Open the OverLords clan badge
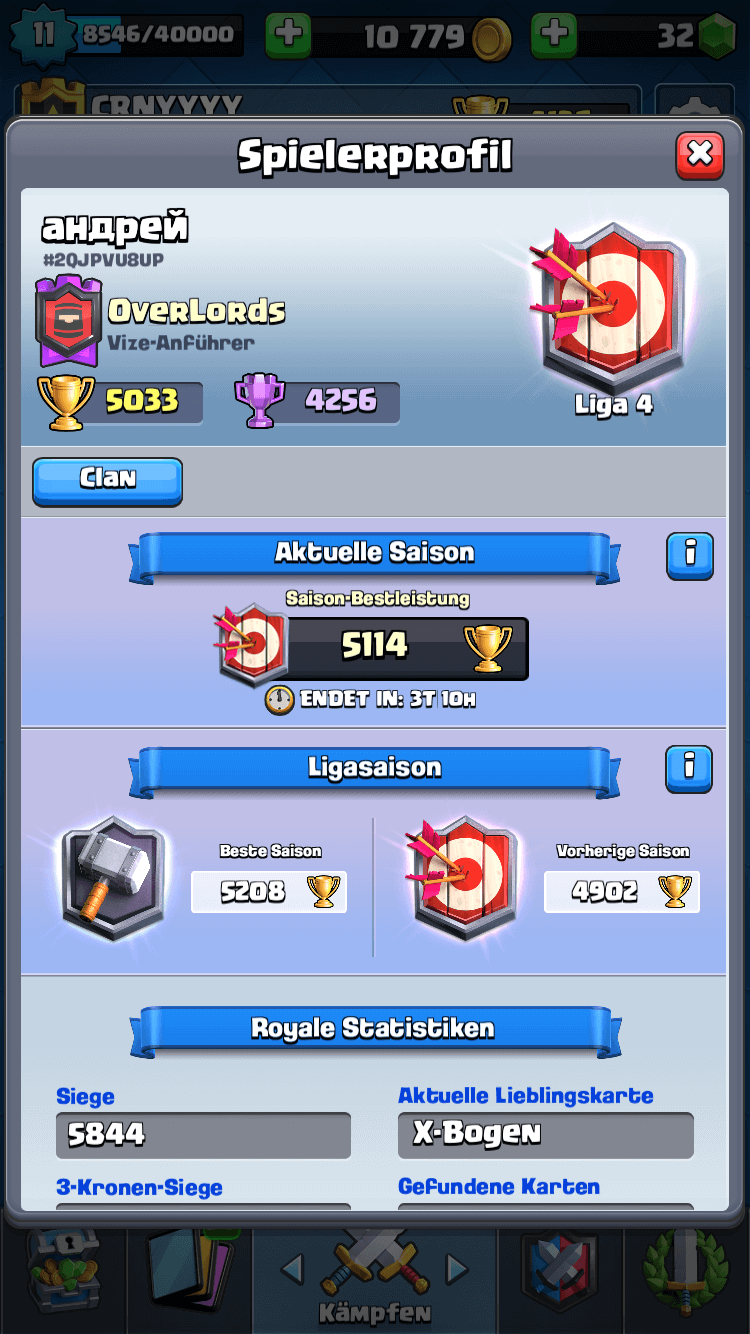 click(68, 322)
